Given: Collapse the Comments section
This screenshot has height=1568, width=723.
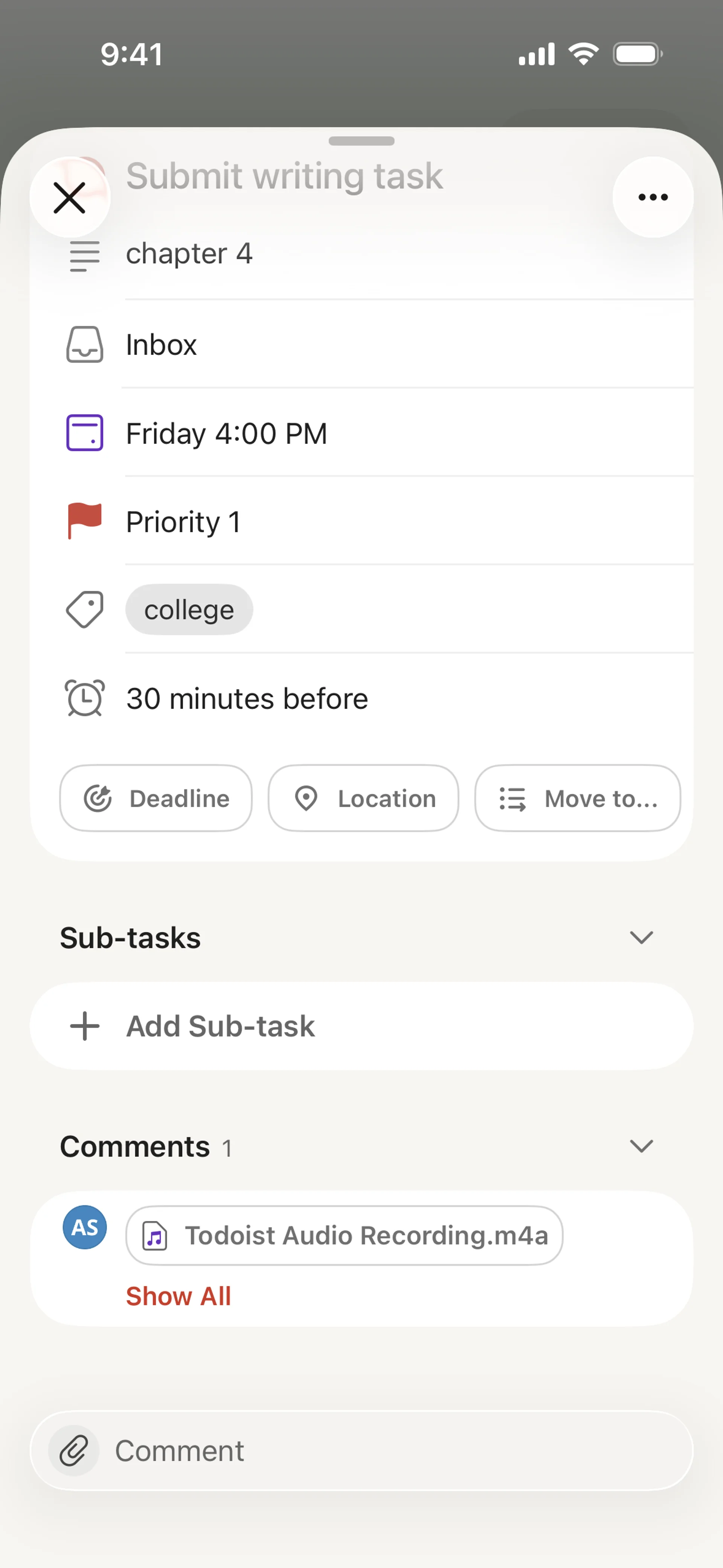Looking at the screenshot, I should [641, 1147].
